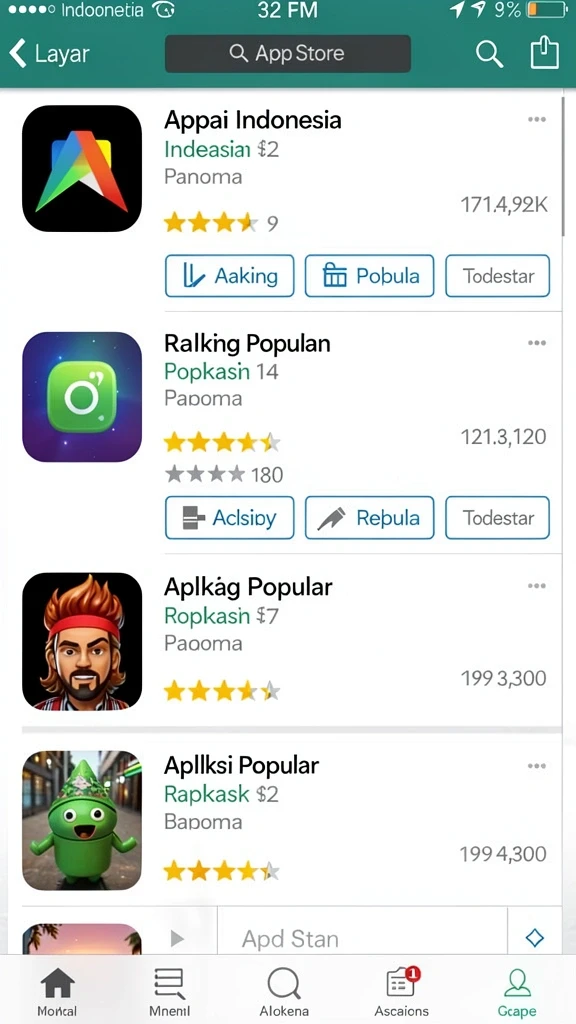Image resolution: width=576 pixels, height=1024 pixels.
Task: Go back to Layar
Action: pyautogui.click(x=49, y=54)
